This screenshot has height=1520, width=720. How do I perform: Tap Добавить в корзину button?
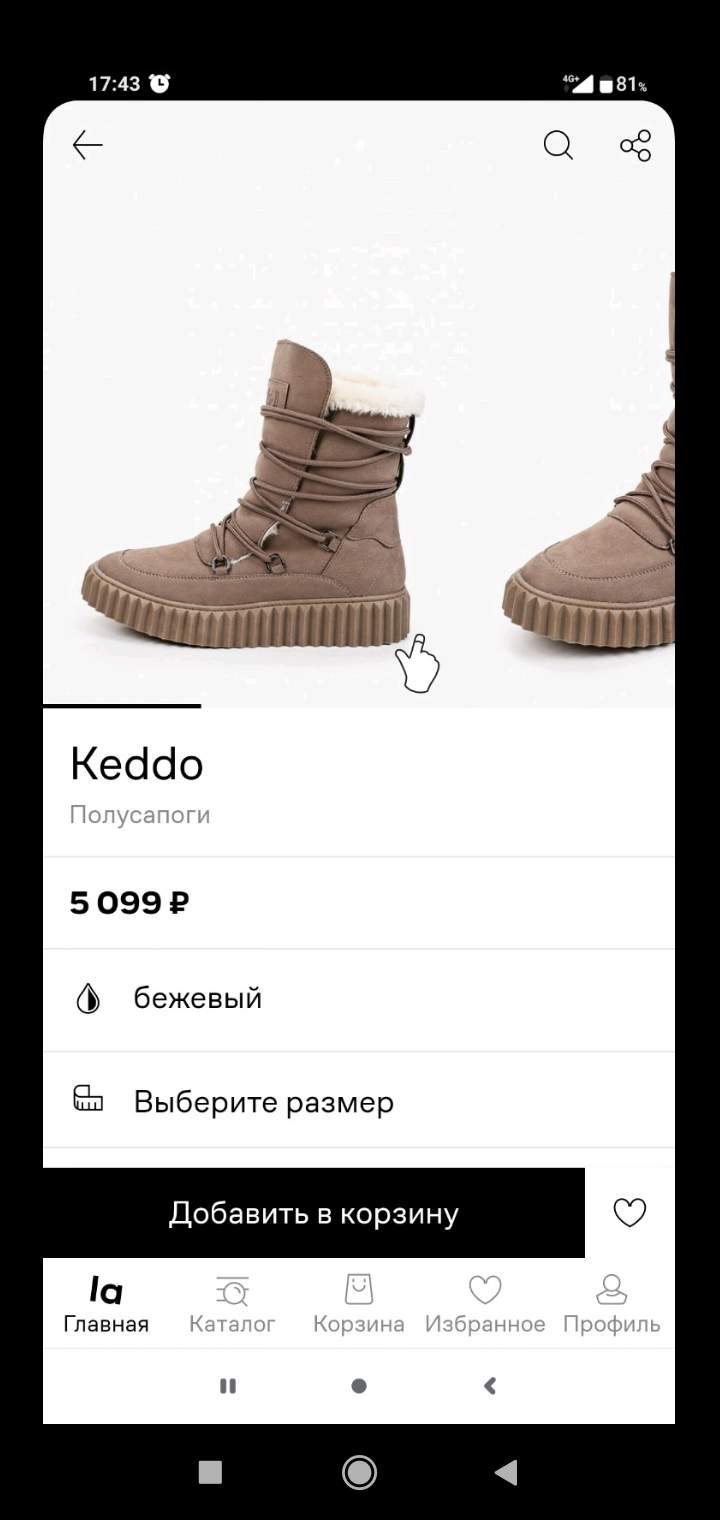coord(314,1213)
